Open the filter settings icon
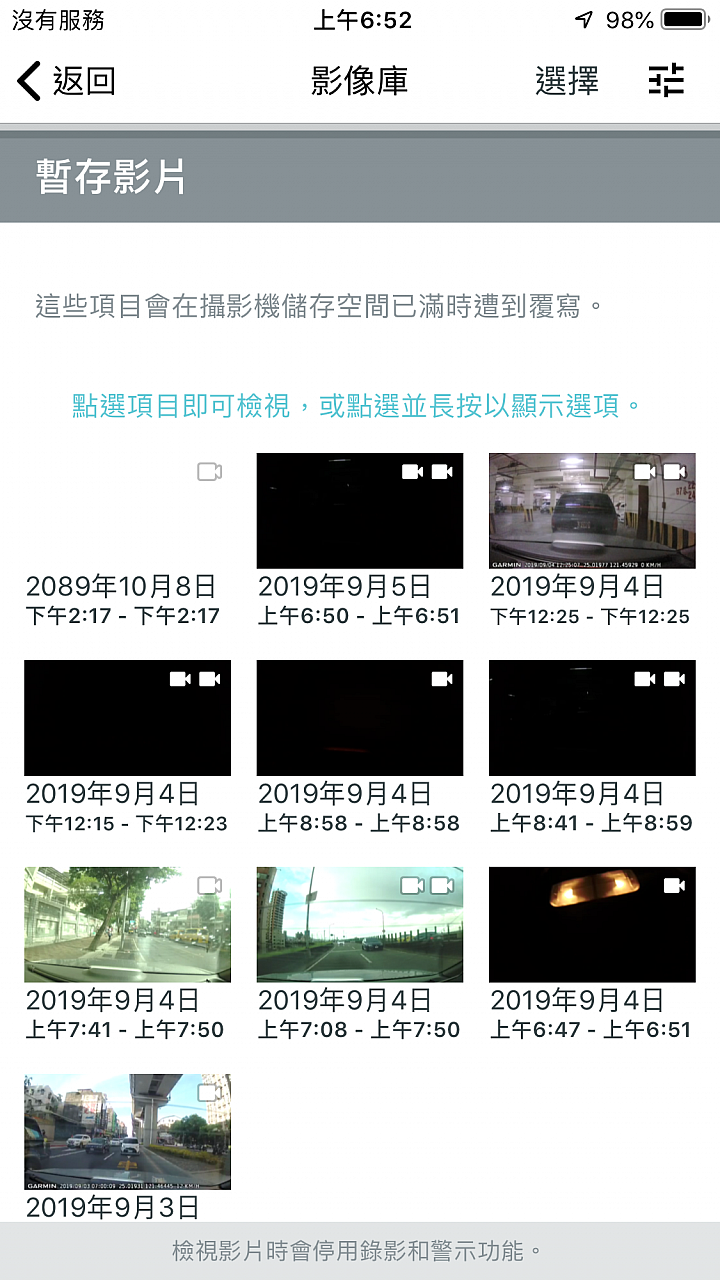 pos(666,80)
